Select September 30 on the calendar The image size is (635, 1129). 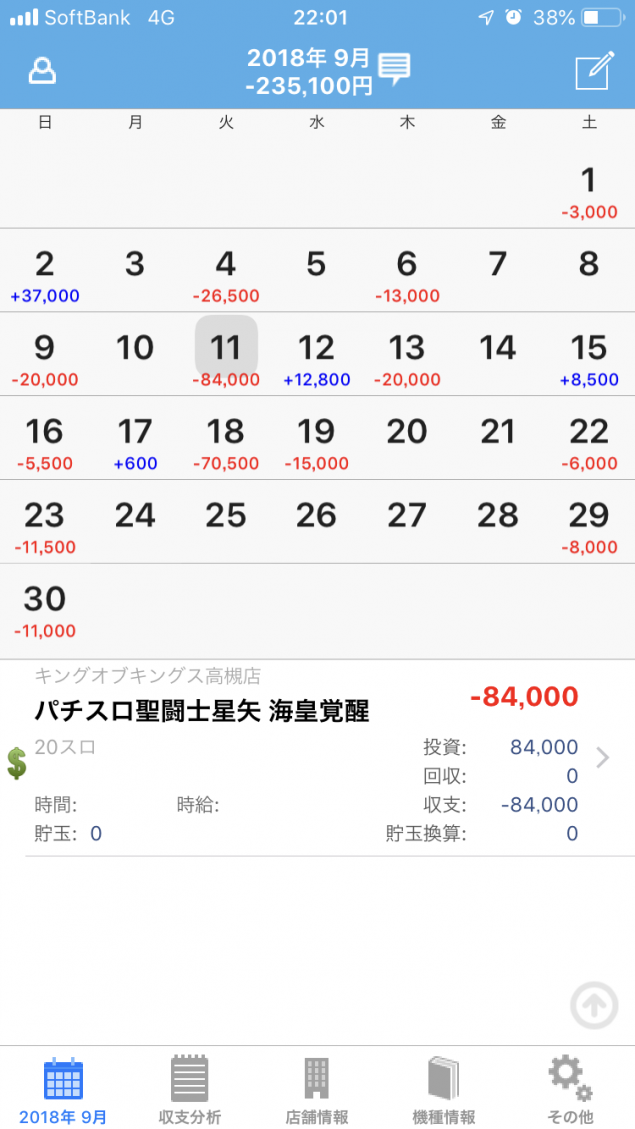[x=45, y=608]
